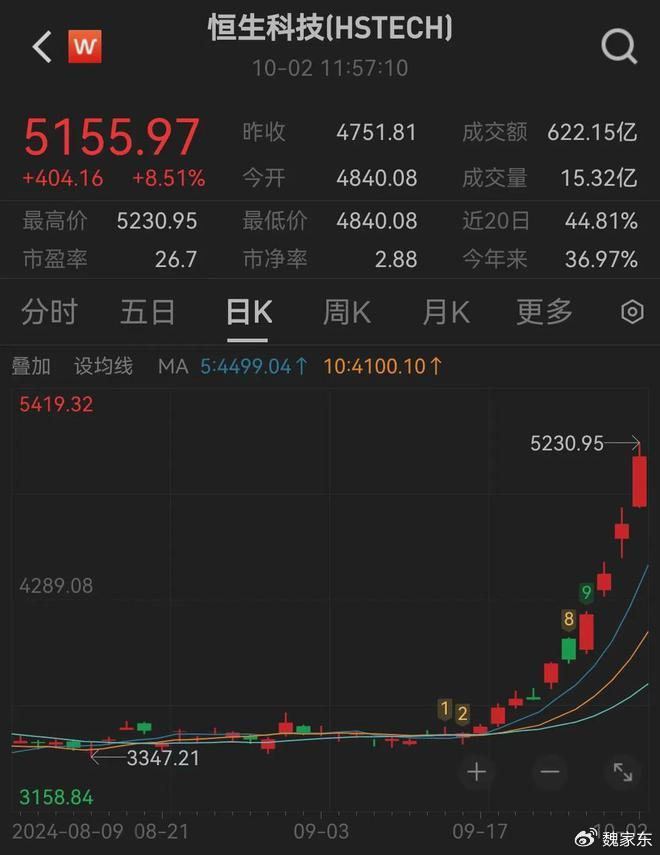The image size is (660, 855).
Task: Open the search magnifier icon
Action: coord(619,46)
